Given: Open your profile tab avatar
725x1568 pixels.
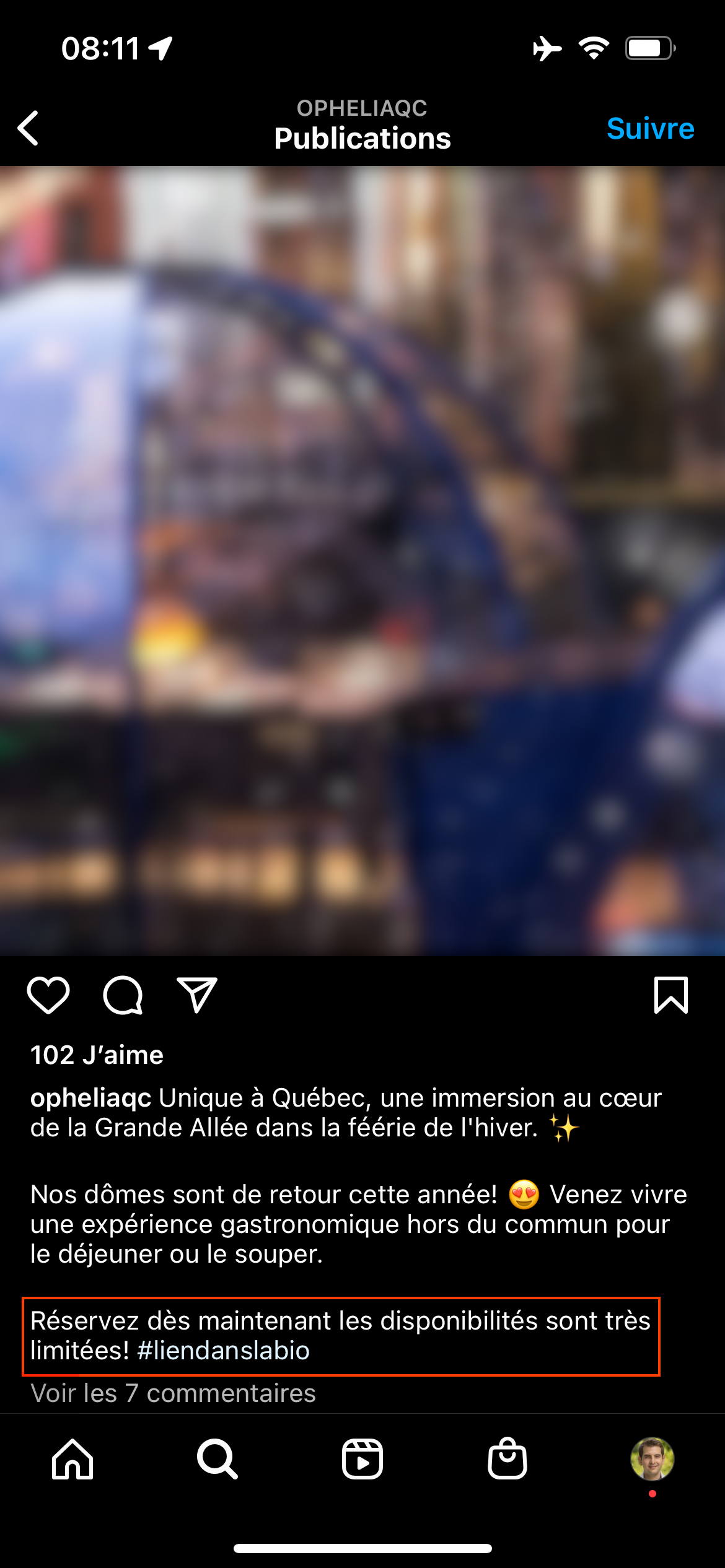Looking at the screenshot, I should [652, 1459].
